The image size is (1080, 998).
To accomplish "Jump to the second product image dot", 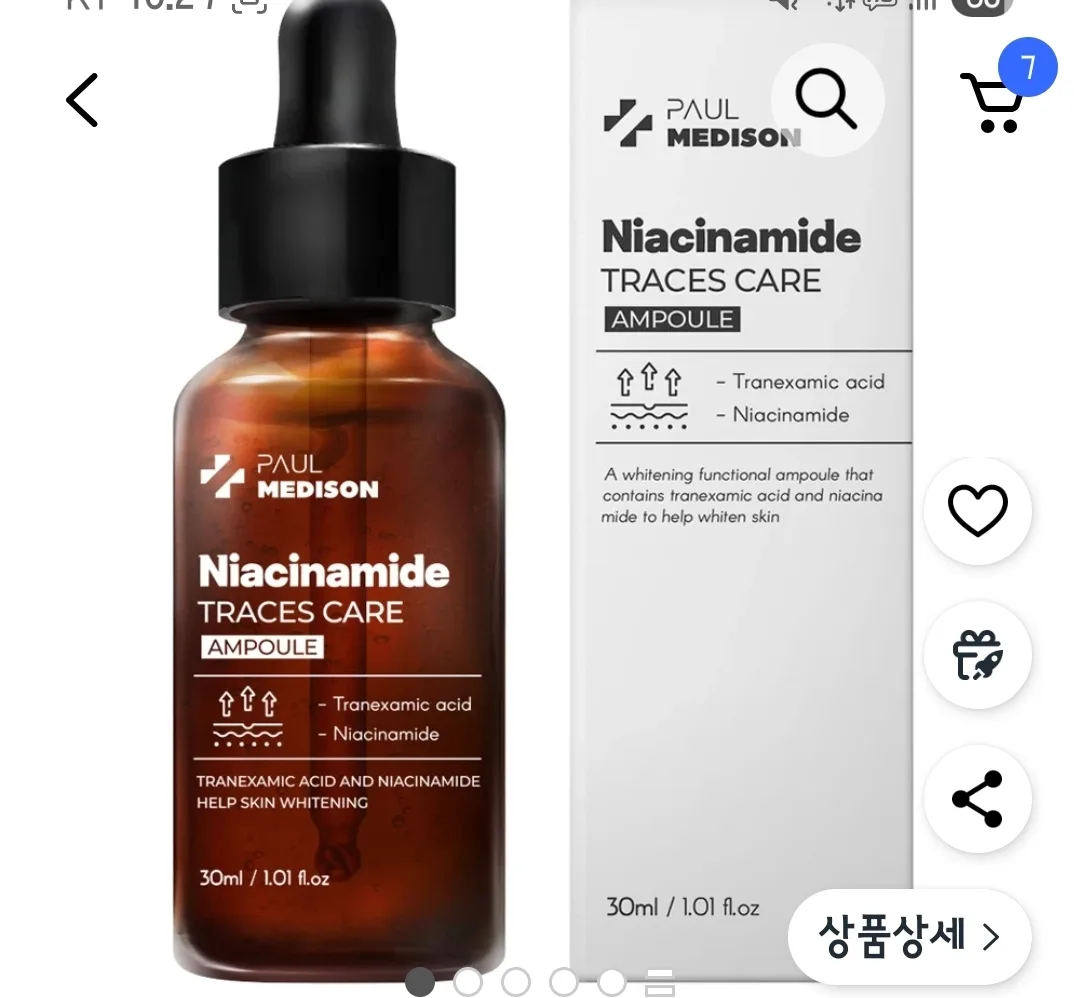I will coord(468,982).
